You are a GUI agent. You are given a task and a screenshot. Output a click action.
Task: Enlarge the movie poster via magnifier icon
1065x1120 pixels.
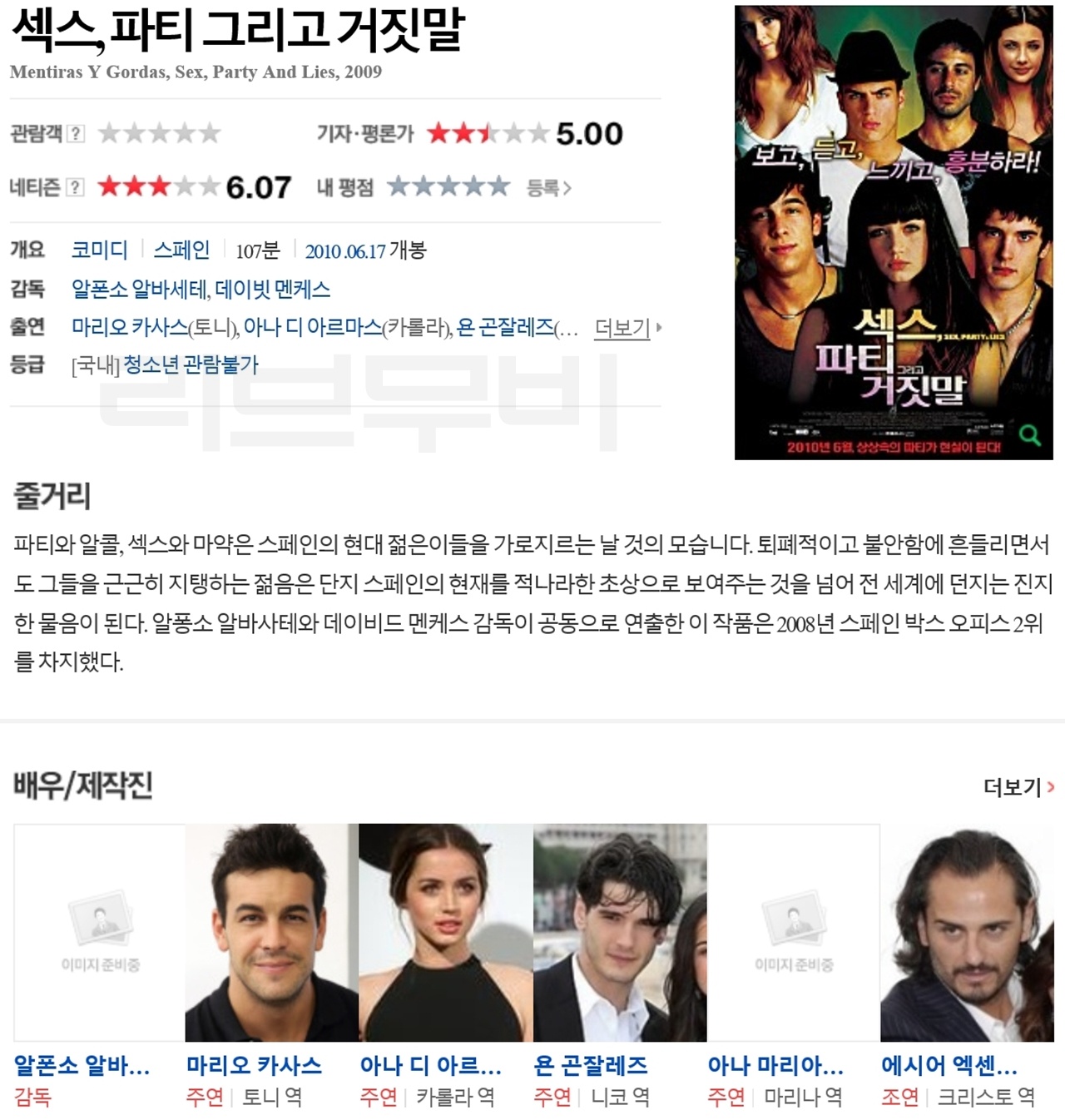pos(1030,434)
